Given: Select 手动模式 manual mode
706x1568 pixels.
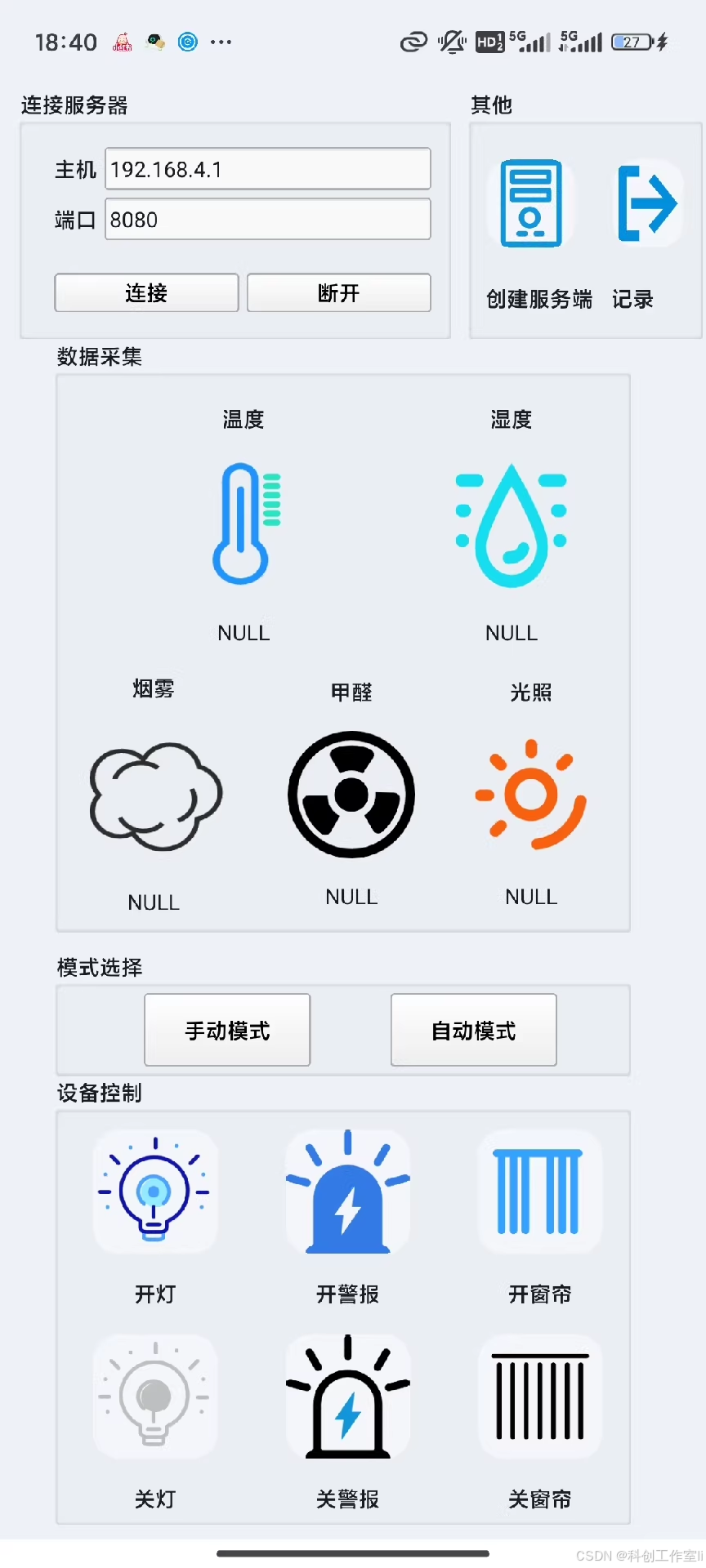Looking at the screenshot, I should (x=227, y=1030).
